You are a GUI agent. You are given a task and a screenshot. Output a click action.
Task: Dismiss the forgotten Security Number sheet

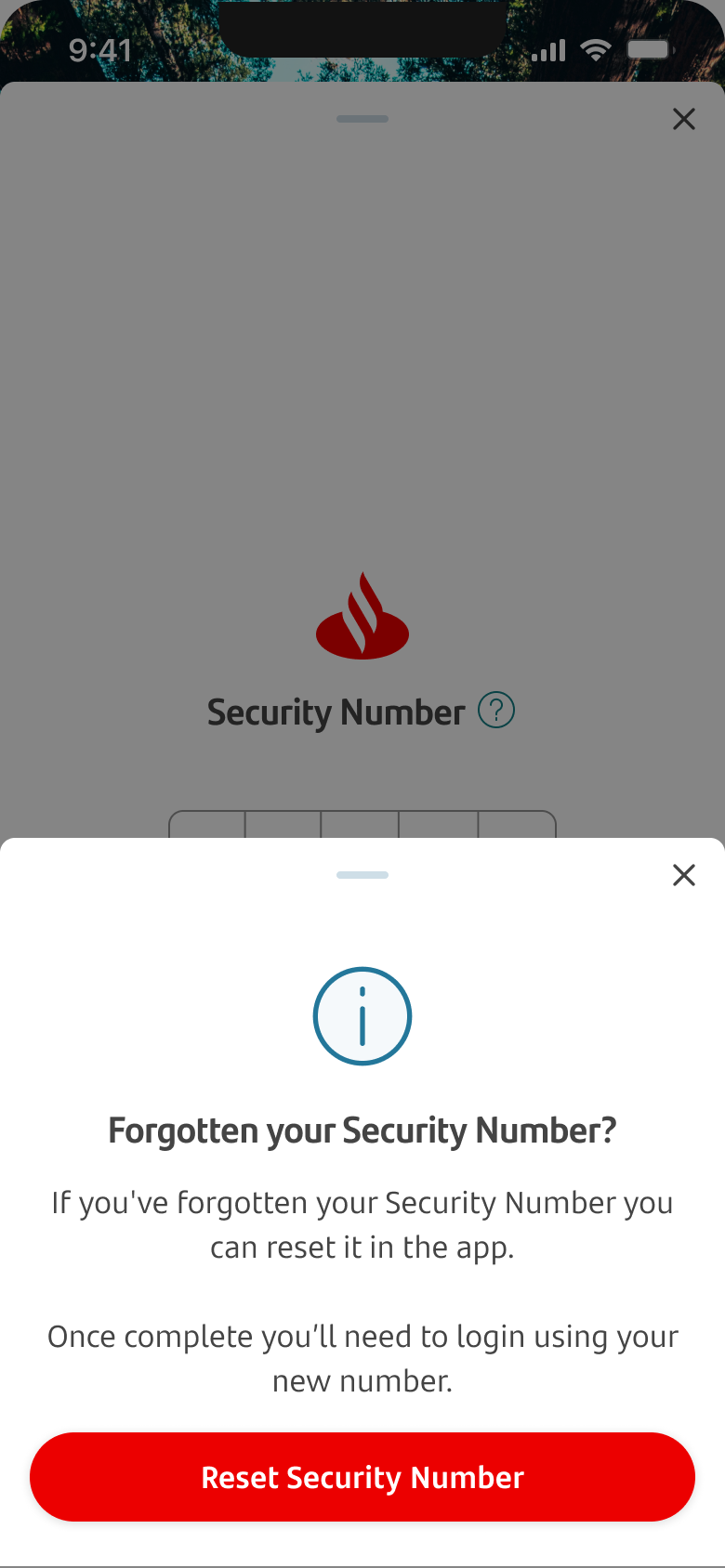tap(684, 875)
